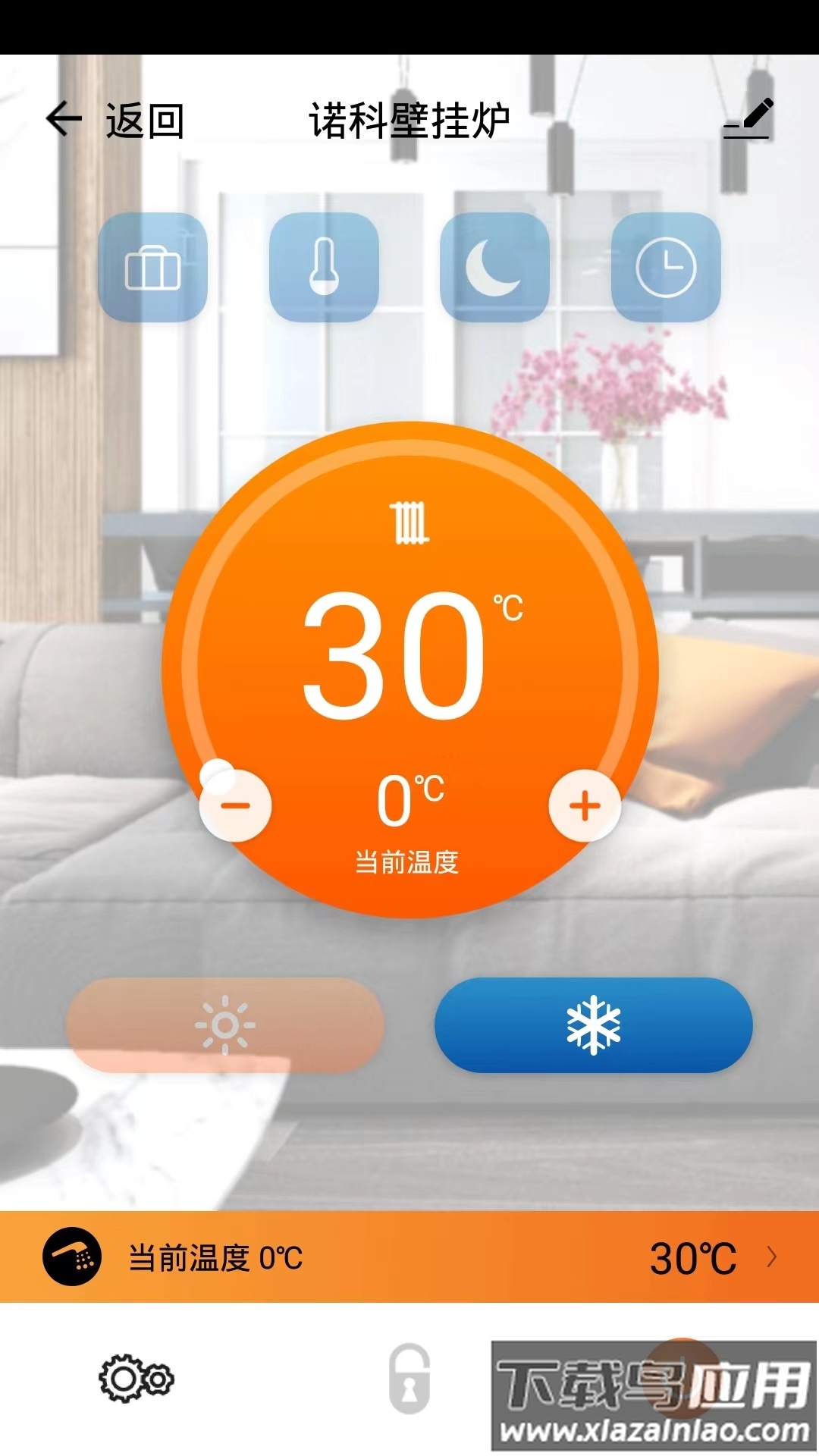Open the clock timer mode
Screen dimensions: 819x1456
point(666,268)
